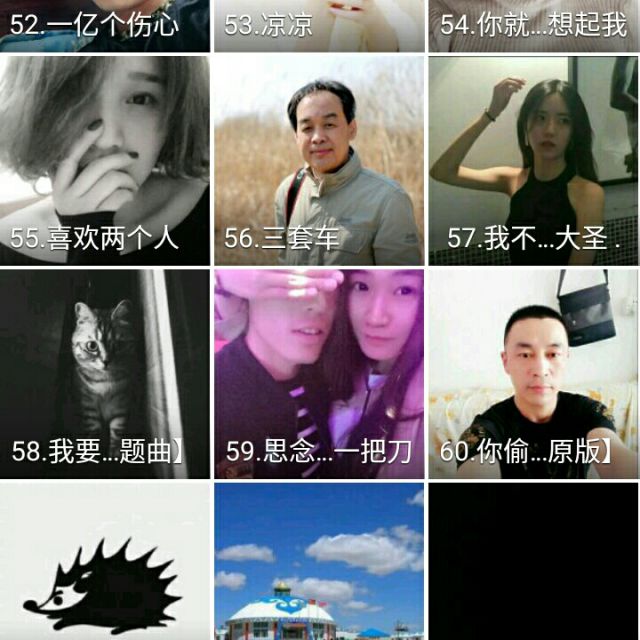Open the 56.三套车 tile
This screenshot has width=640, height=640.
(x=319, y=160)
